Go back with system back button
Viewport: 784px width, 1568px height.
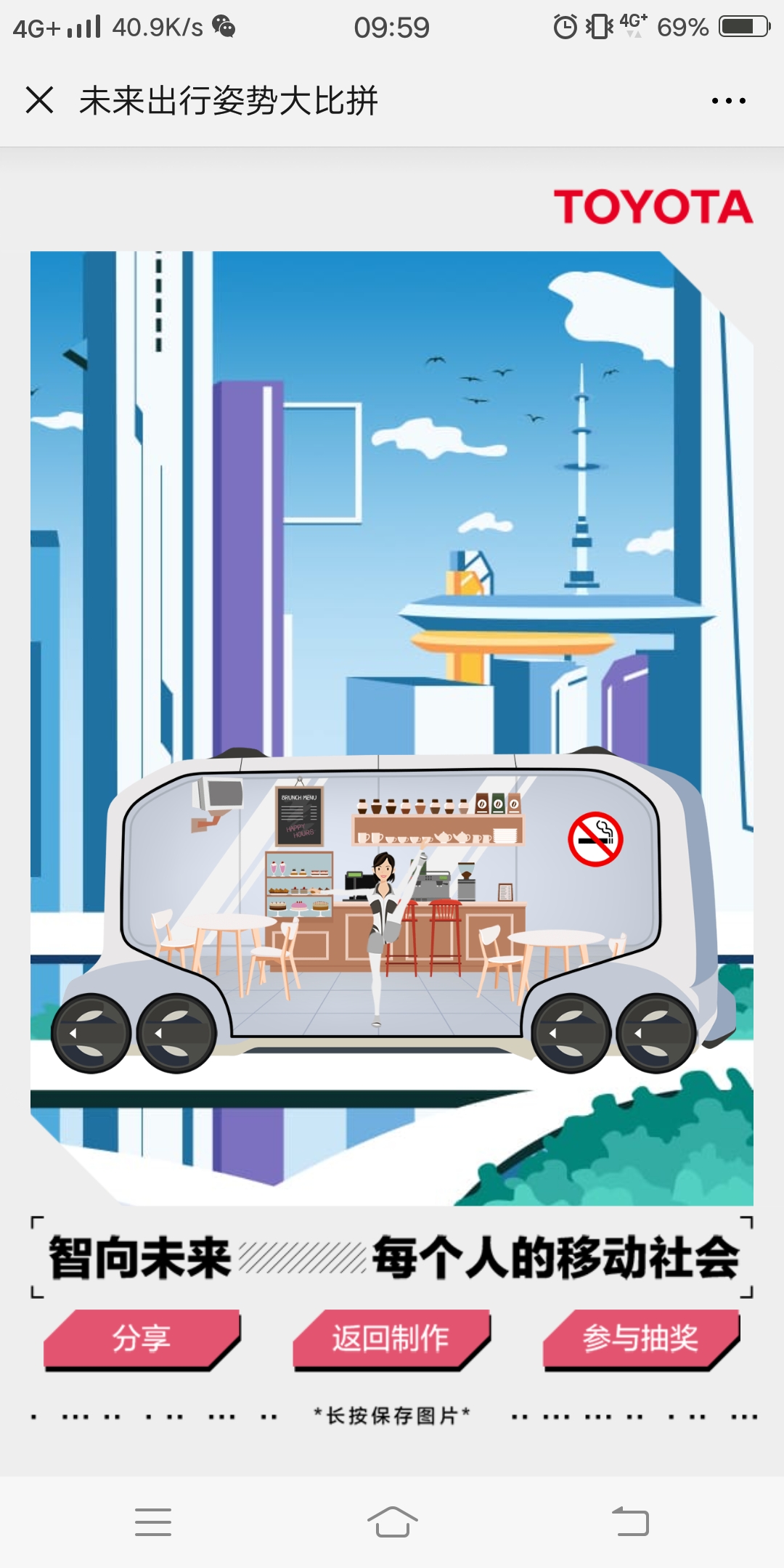(x=630, y=1522)
